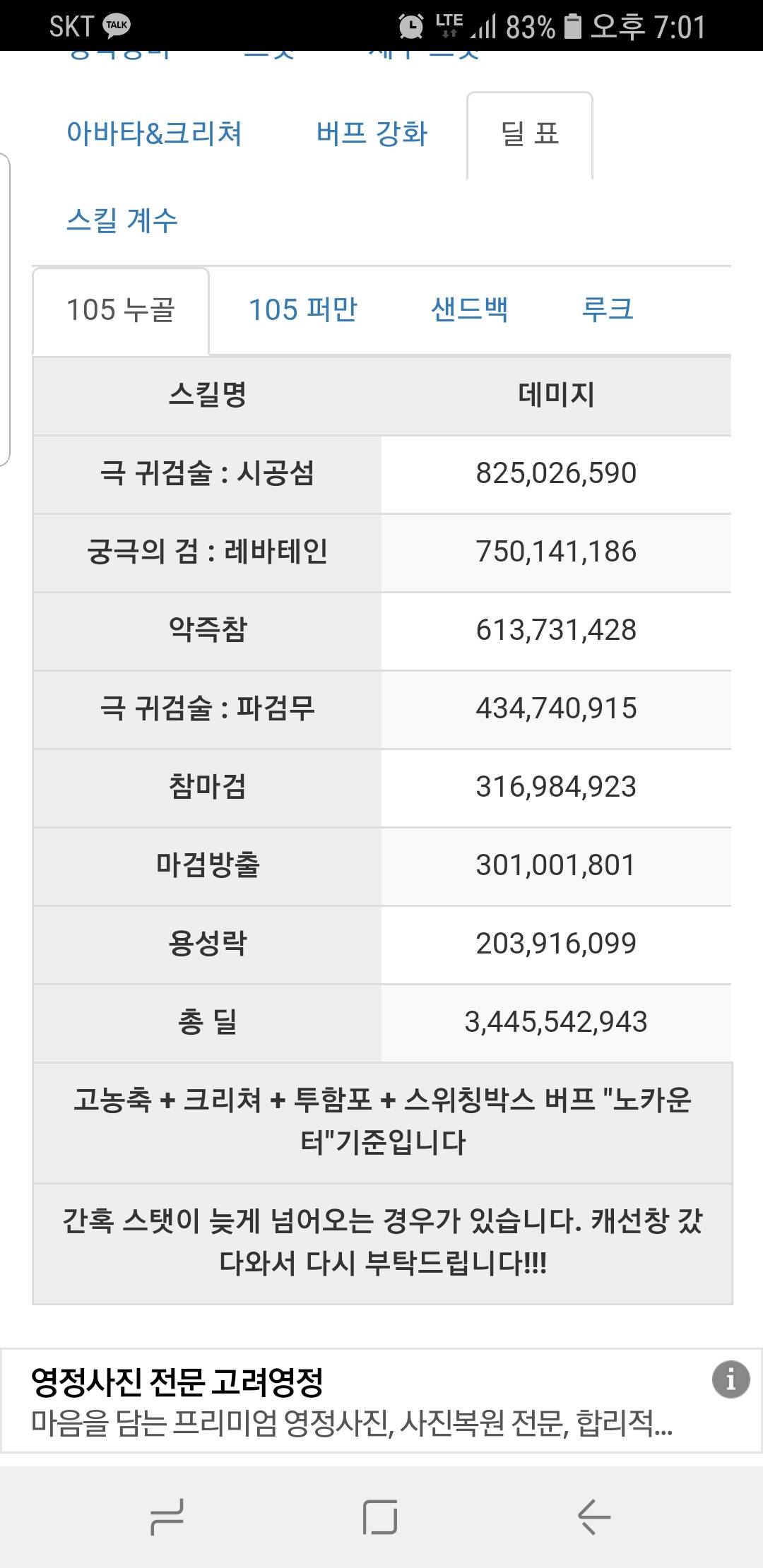Select the 딜 표 tab
The image size is (763, 1568).
click(529, 135)
